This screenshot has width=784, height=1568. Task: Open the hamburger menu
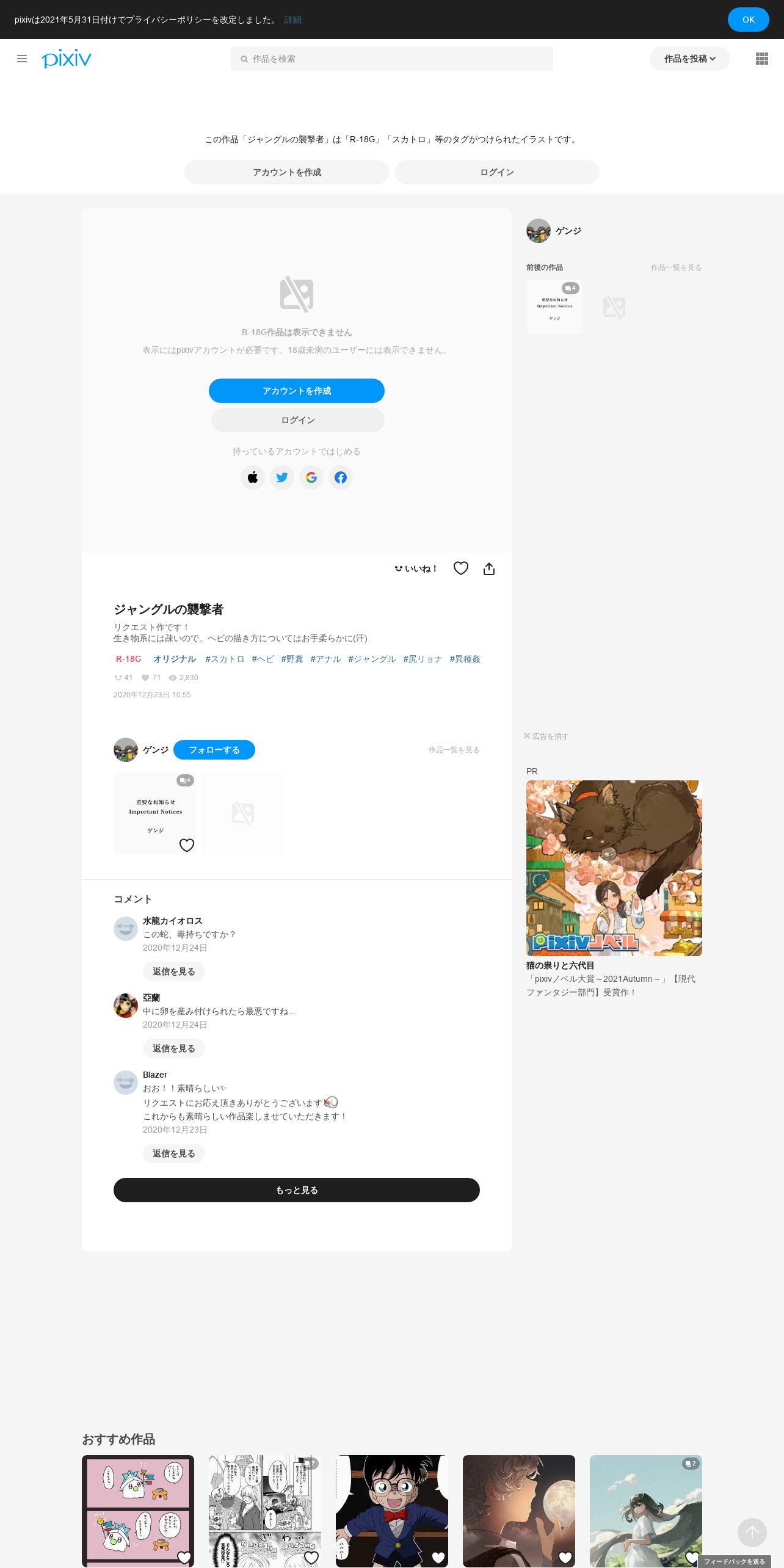click(x=22, y=59)
